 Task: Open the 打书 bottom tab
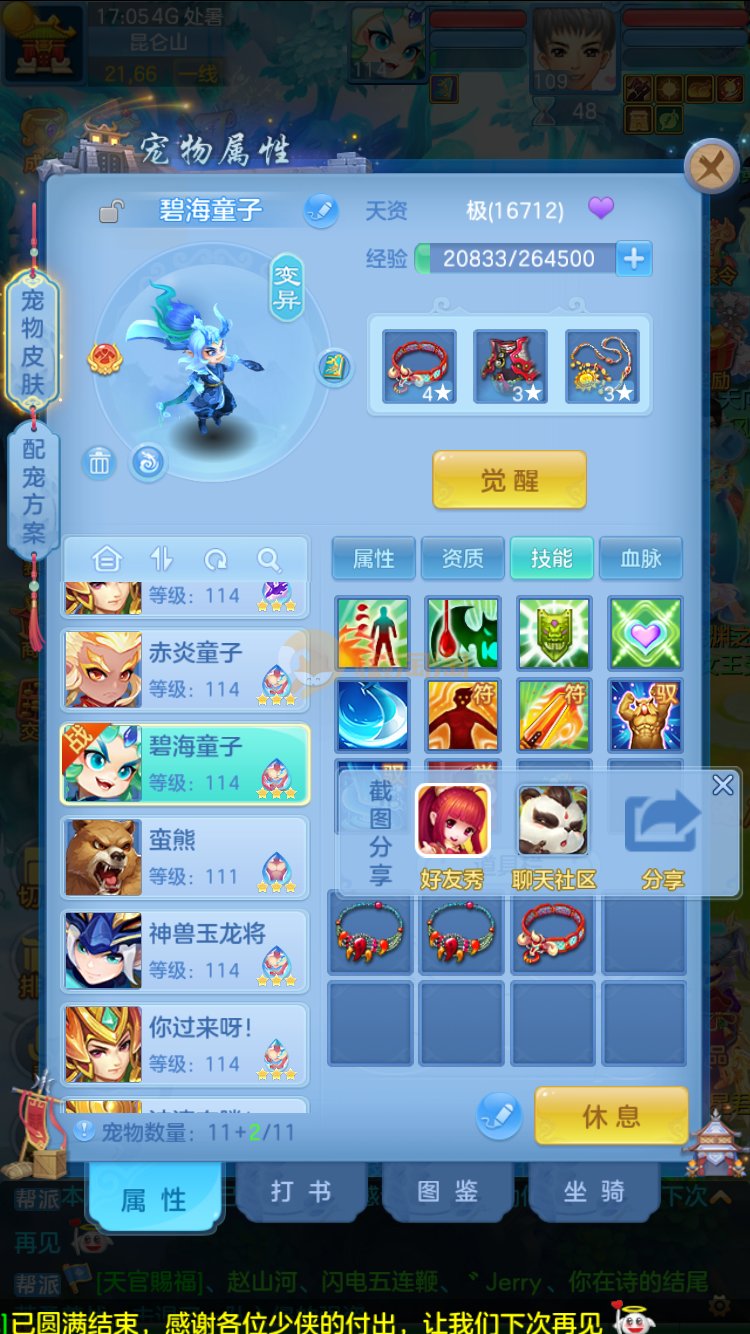point(300,1192)
